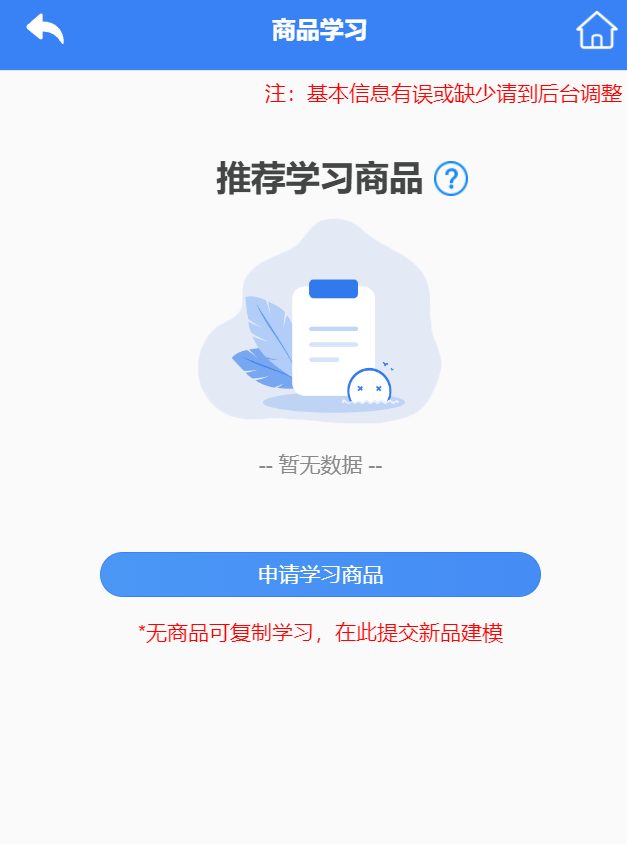Image resolution: width=627 pixels, height=844 pixels.
Task: Go back using the header arrow
Action: (45, 30)
